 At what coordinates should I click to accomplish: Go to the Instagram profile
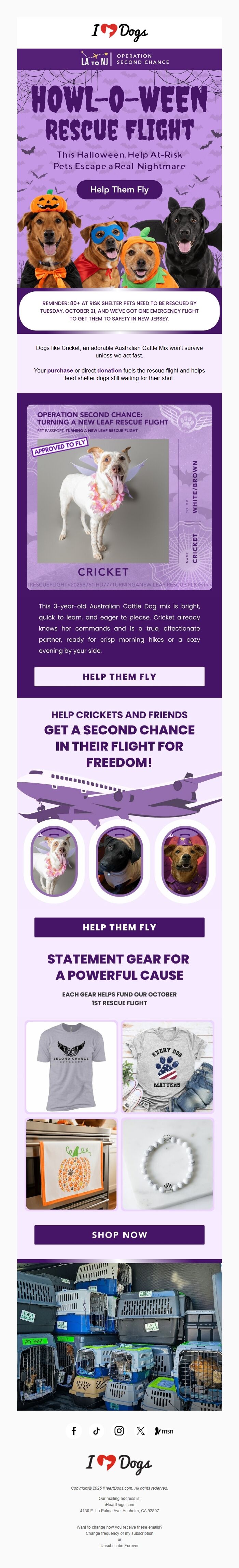pos(119,1430)
